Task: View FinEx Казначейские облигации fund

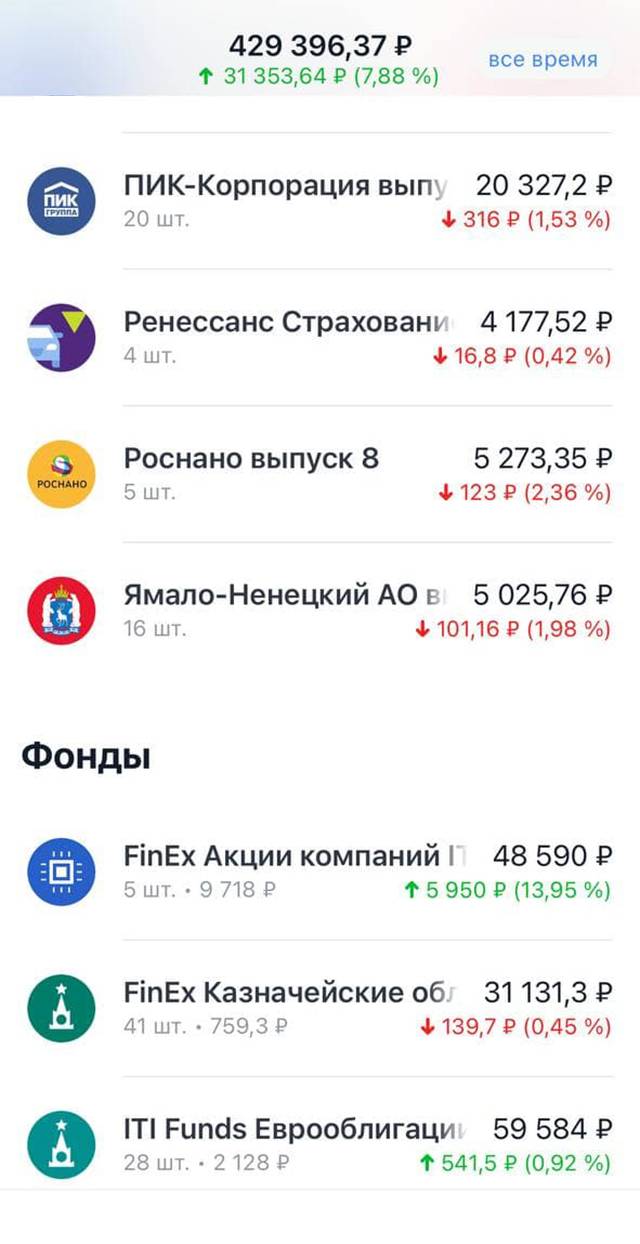Action: 320,1008
